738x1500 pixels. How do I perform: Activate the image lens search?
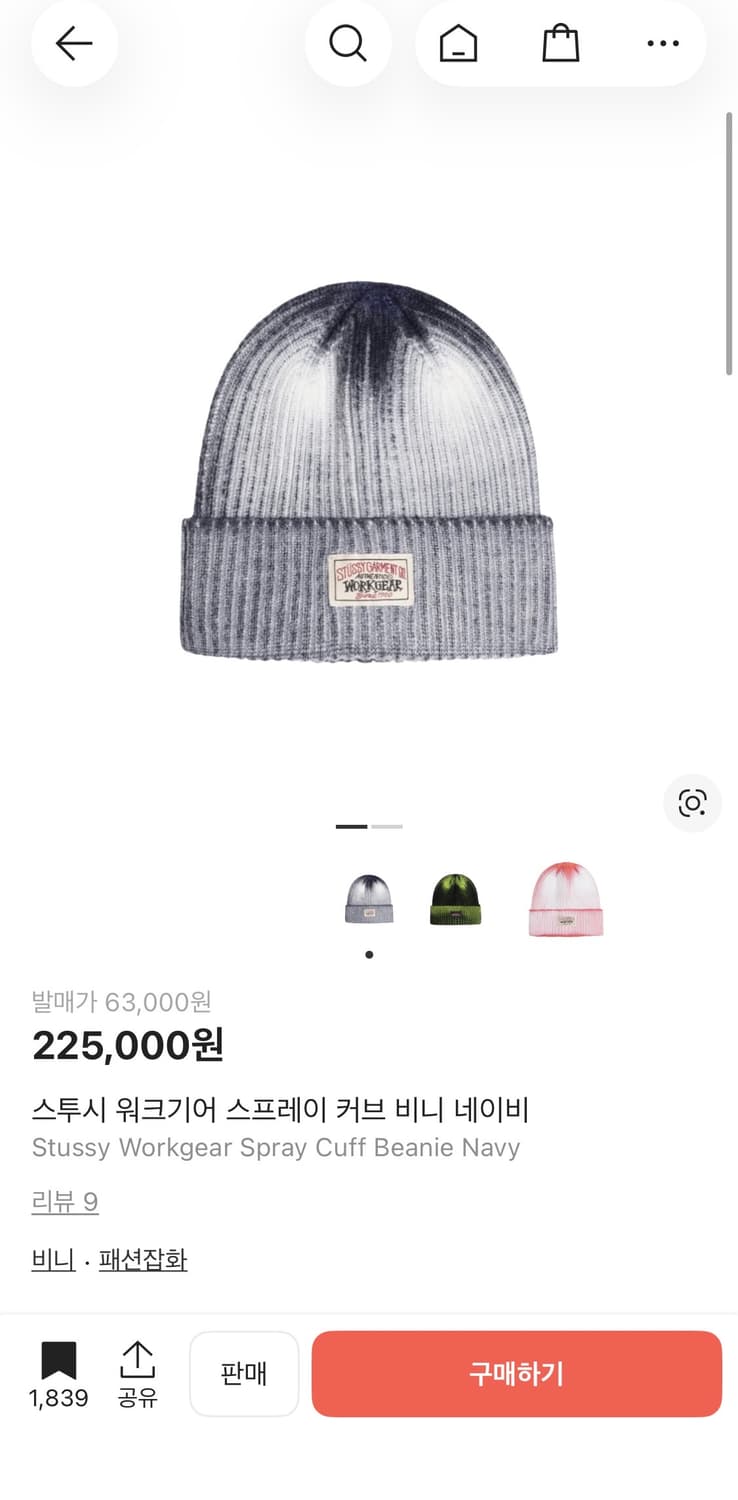click(x=692, y=803)
